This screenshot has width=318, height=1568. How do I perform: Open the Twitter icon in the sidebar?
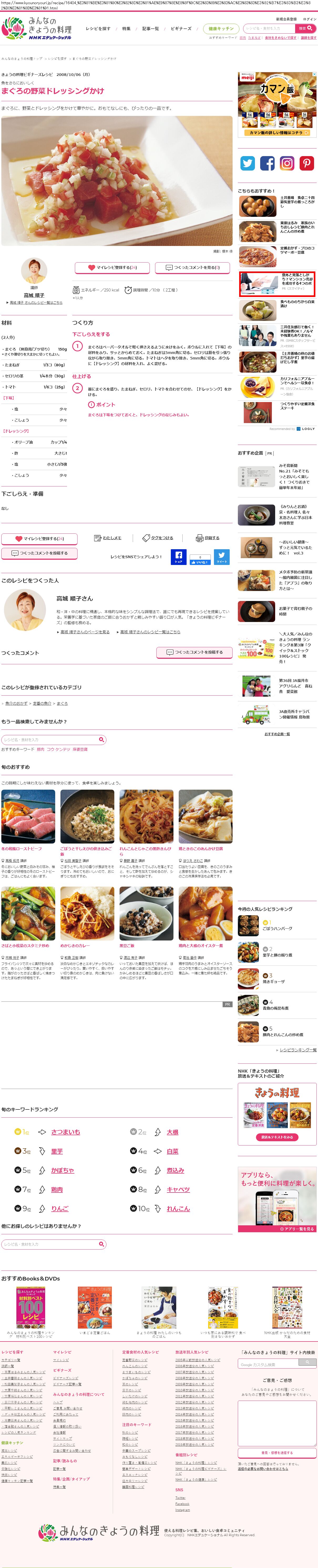pos(247,163)
